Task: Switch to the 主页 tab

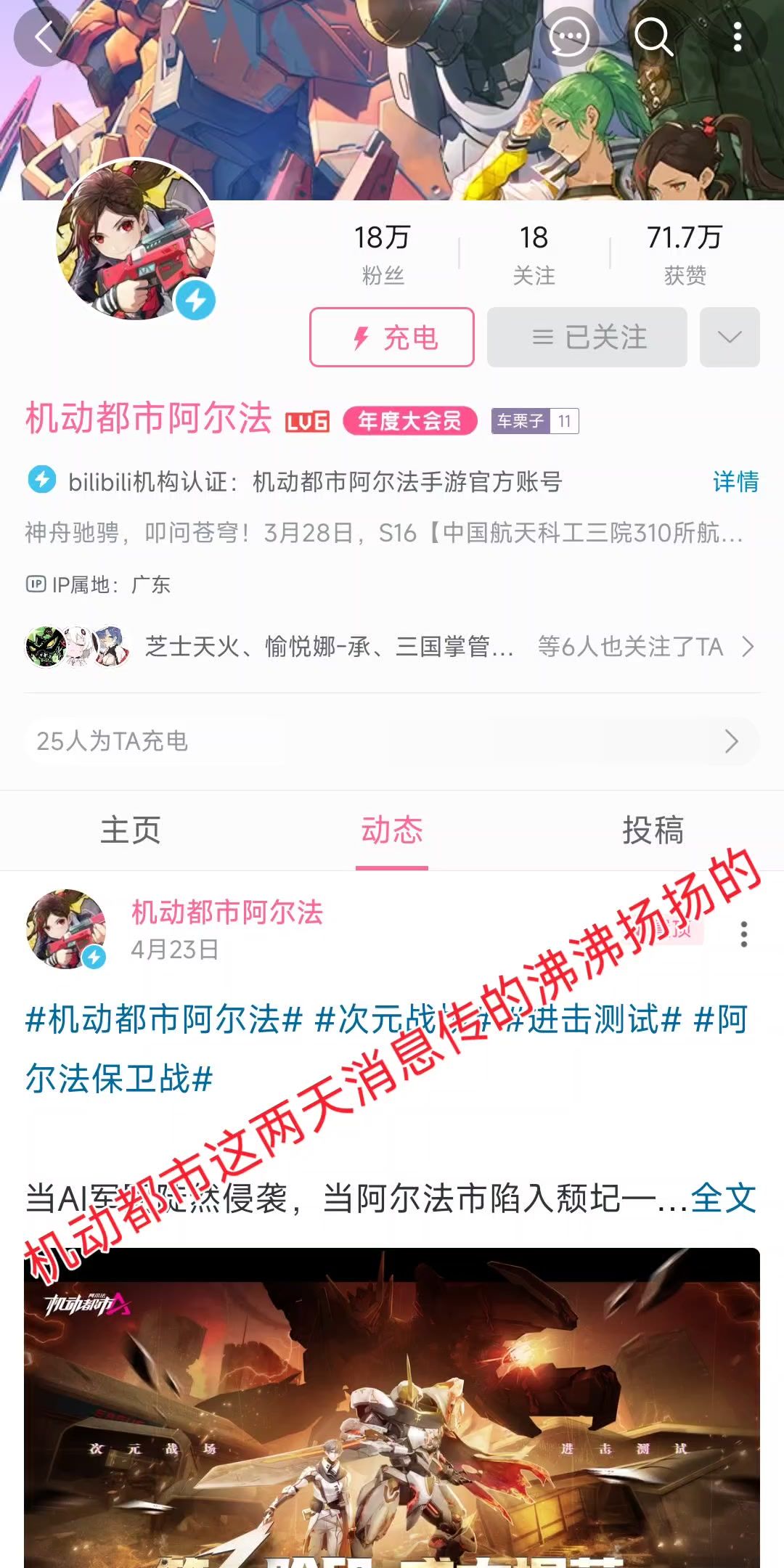Action: 131,830
